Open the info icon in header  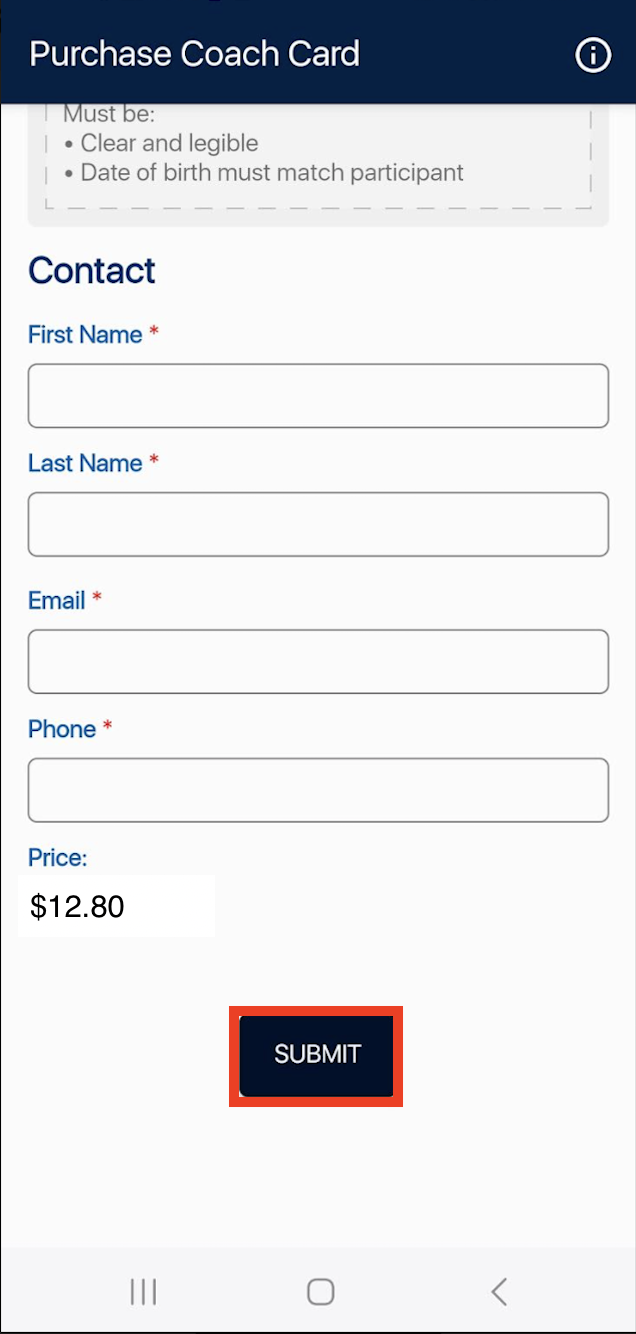(593, 54)
